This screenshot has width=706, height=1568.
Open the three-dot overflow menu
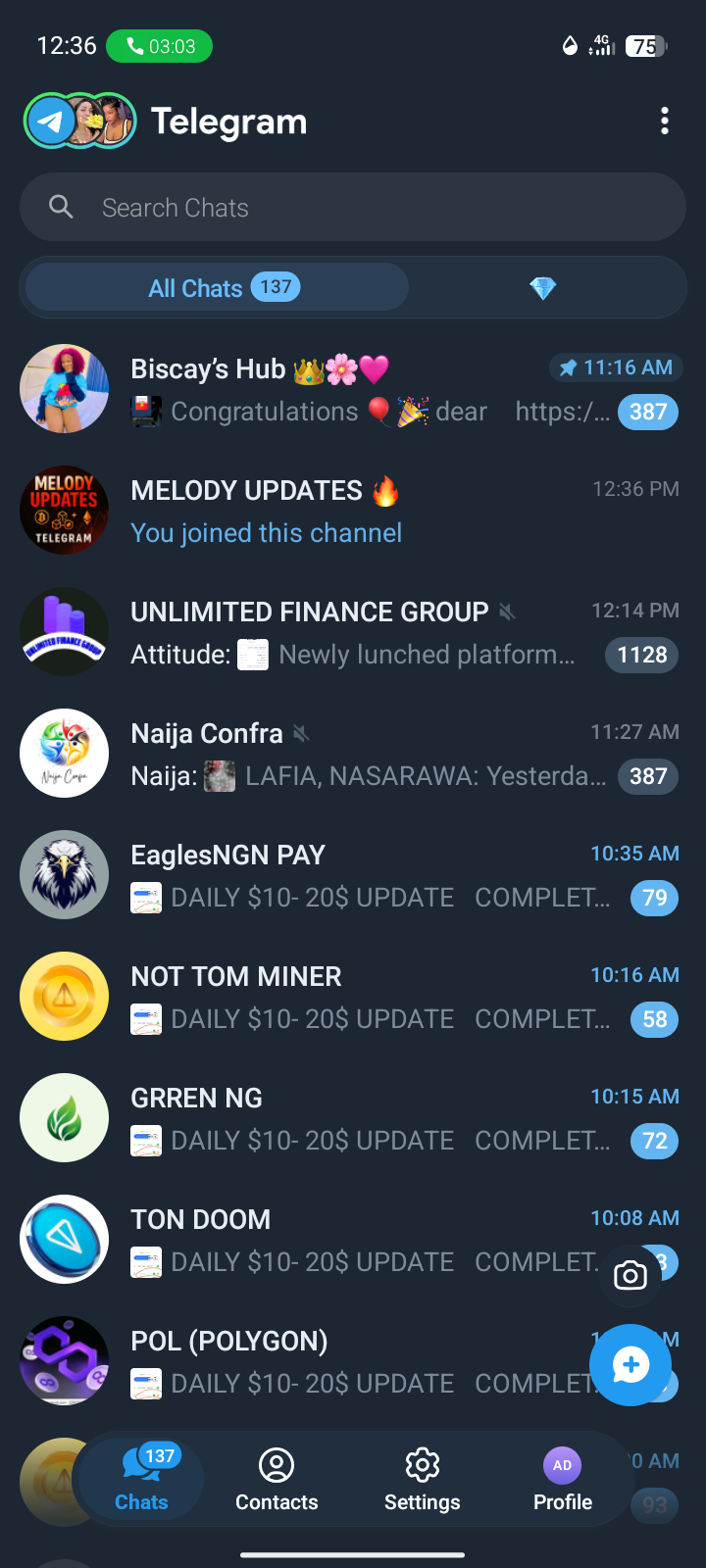click(665, 121)
